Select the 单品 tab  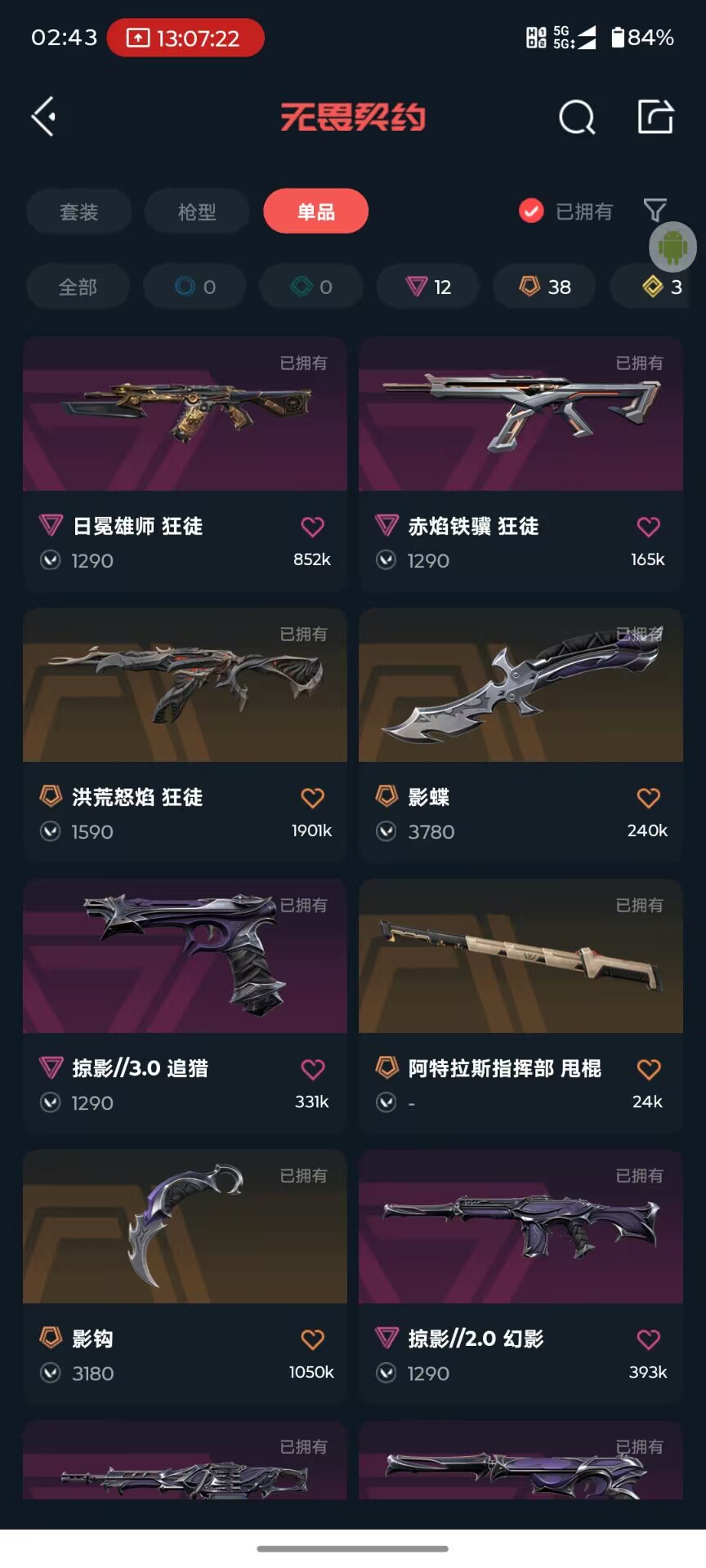316,212
